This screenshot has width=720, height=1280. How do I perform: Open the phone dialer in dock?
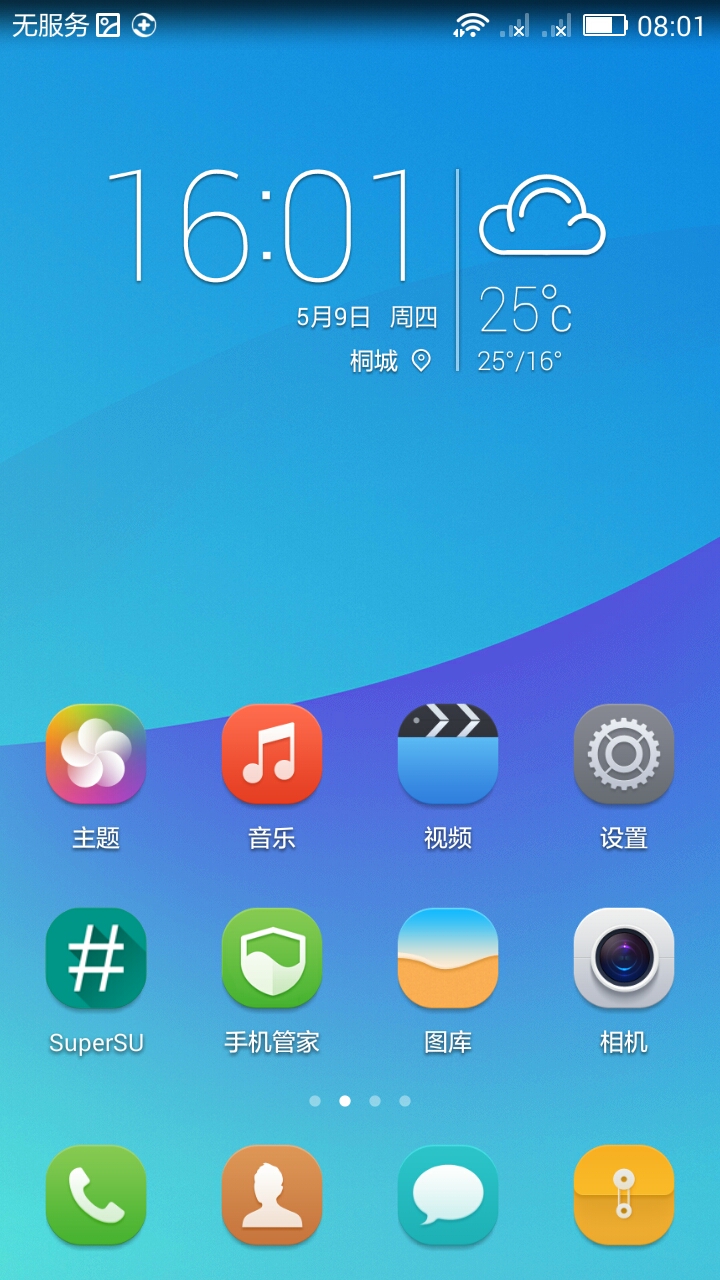point(96,1195)
